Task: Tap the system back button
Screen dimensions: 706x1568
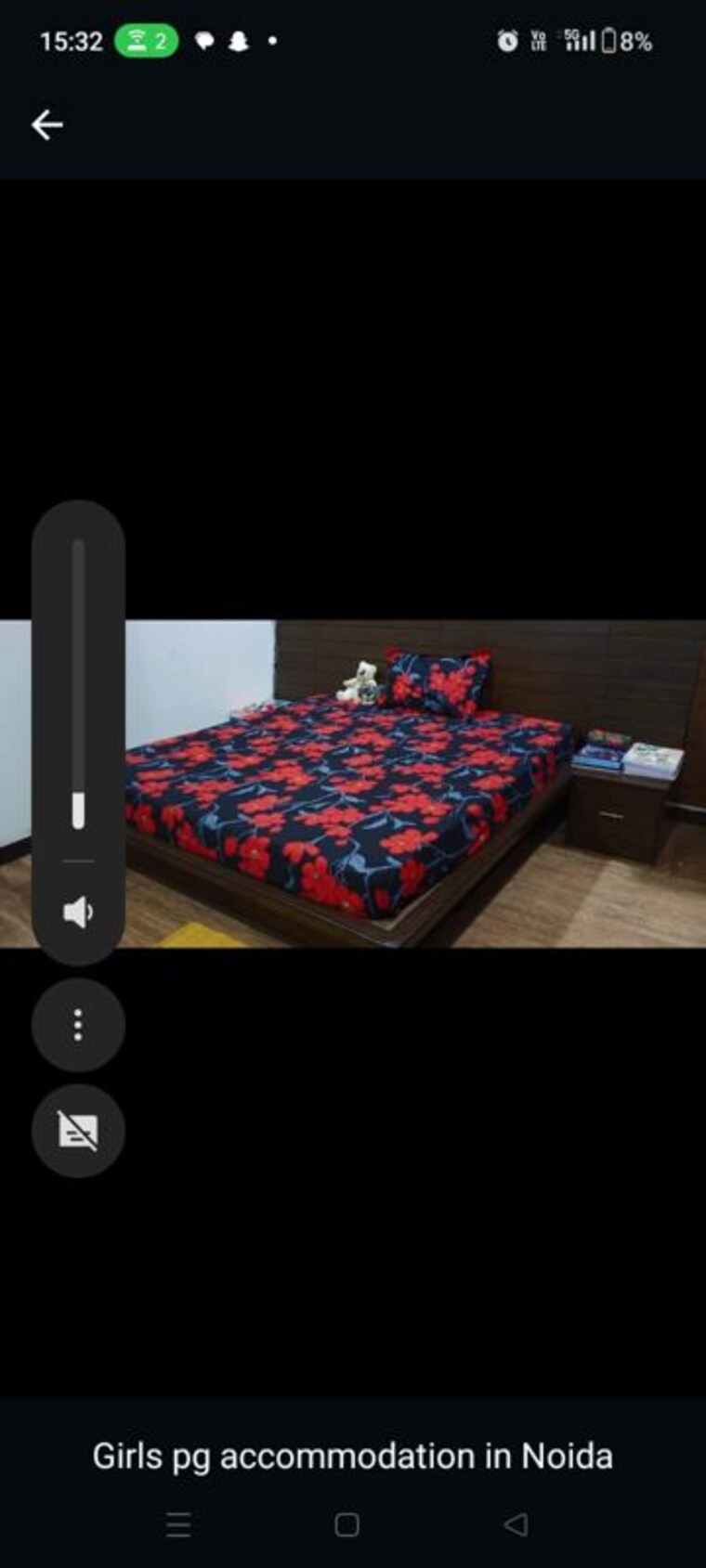Action: (x=516, y=1524)
